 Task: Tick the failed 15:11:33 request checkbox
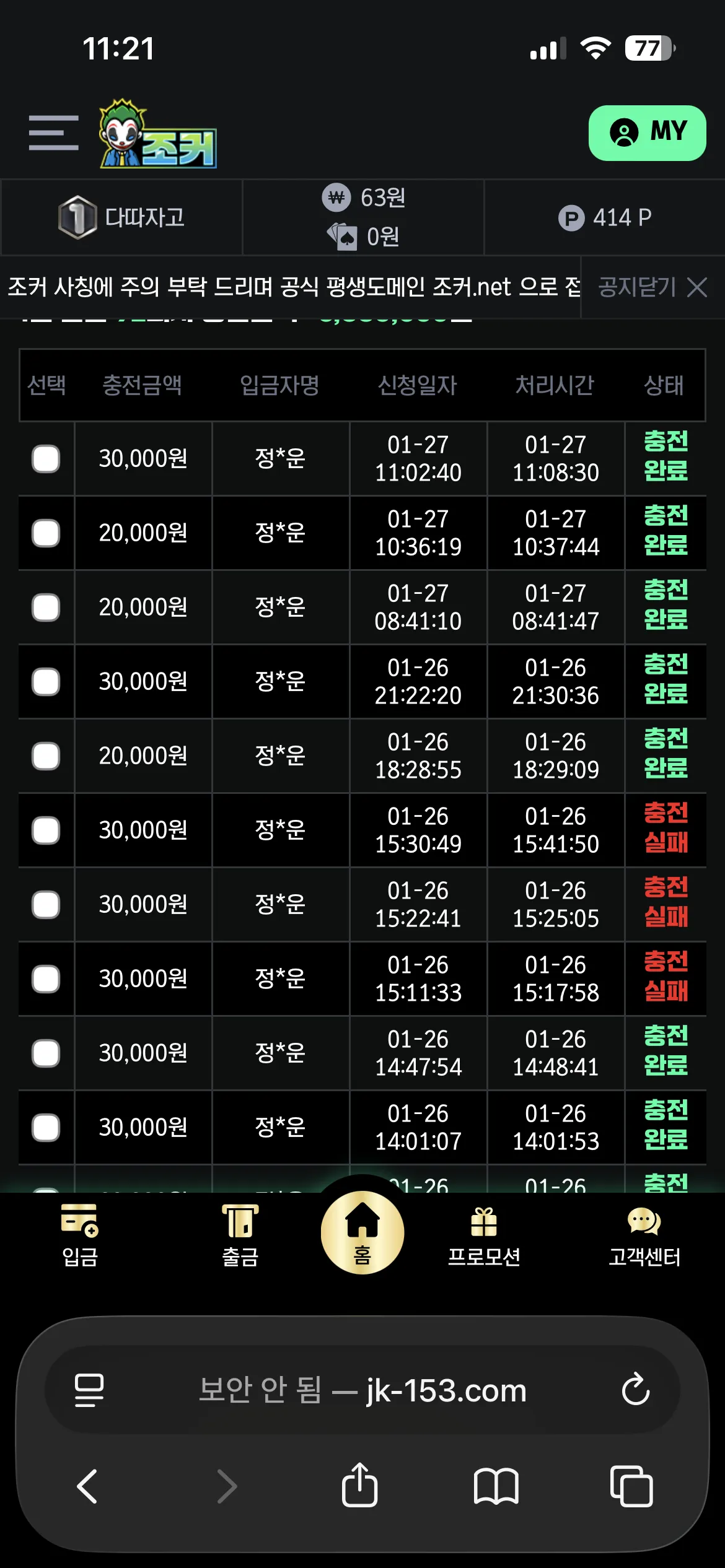46,979
